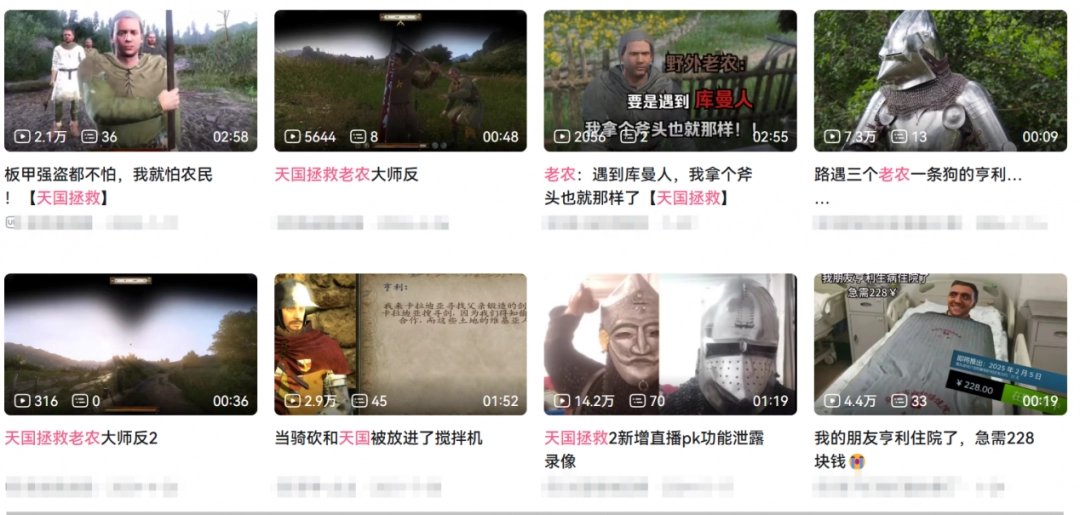Watch 路遇三个老农一条狗的亨利 video

pyautogui.click(x=940, y=80)
